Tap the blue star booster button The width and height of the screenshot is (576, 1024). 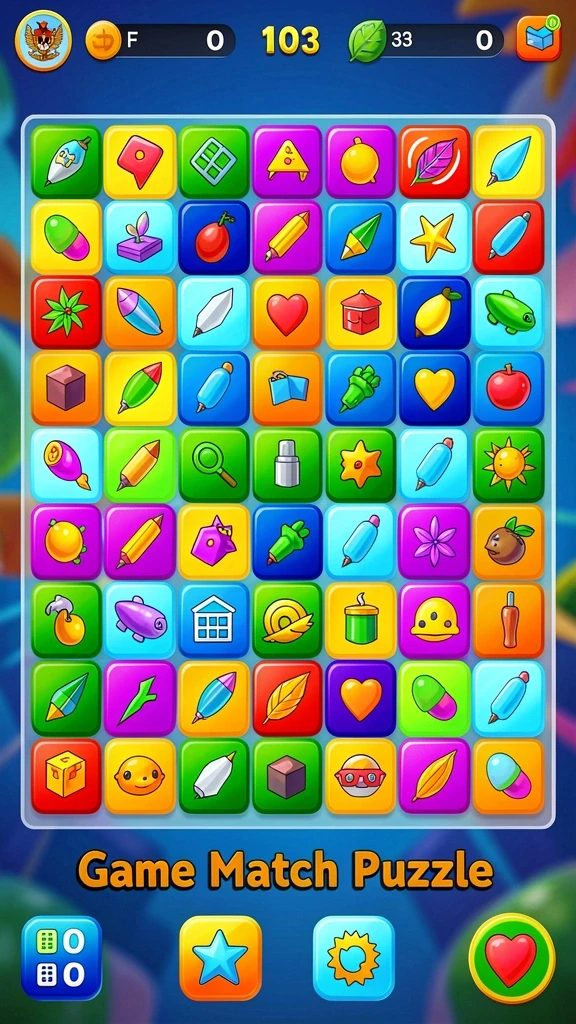click(221, 958)
